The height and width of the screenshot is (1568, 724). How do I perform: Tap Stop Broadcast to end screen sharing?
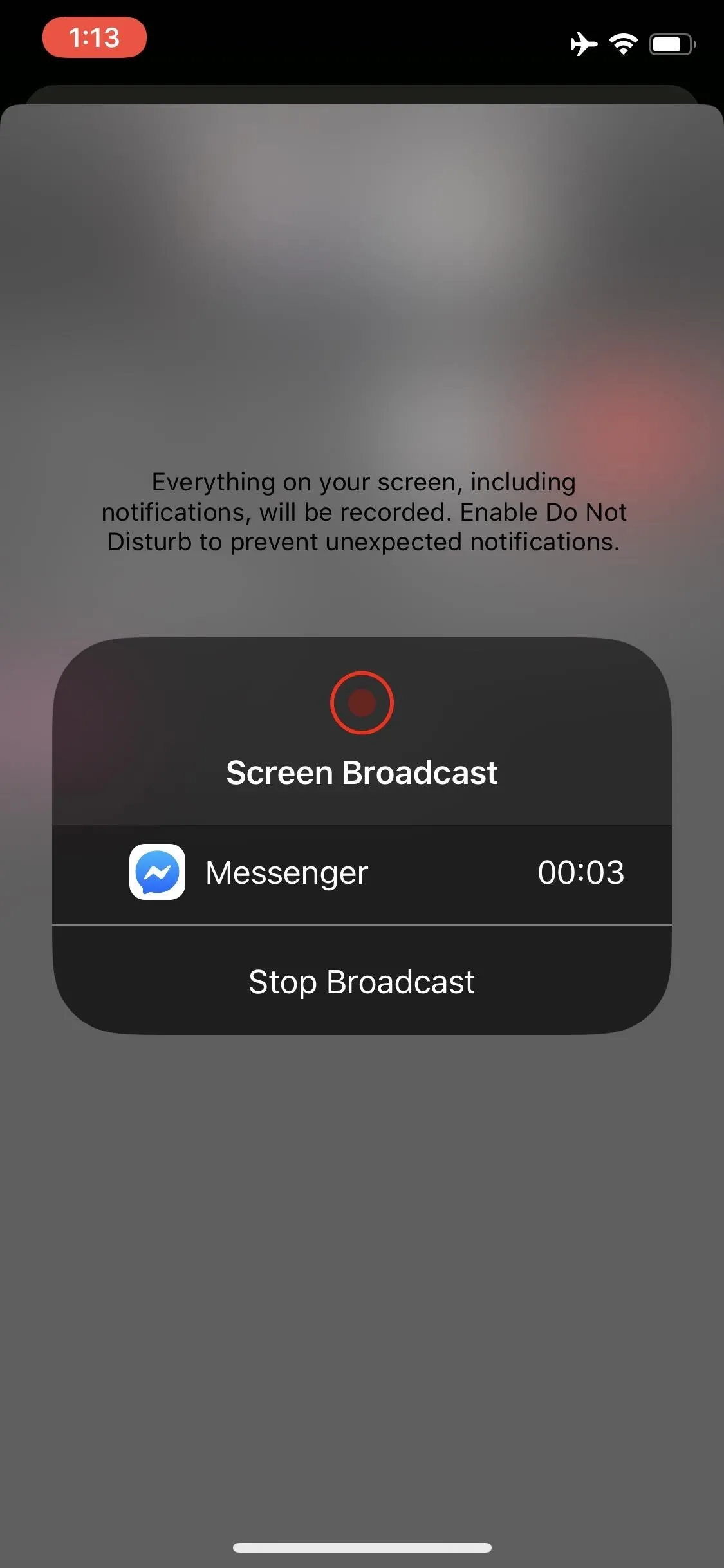click(362, 981)
